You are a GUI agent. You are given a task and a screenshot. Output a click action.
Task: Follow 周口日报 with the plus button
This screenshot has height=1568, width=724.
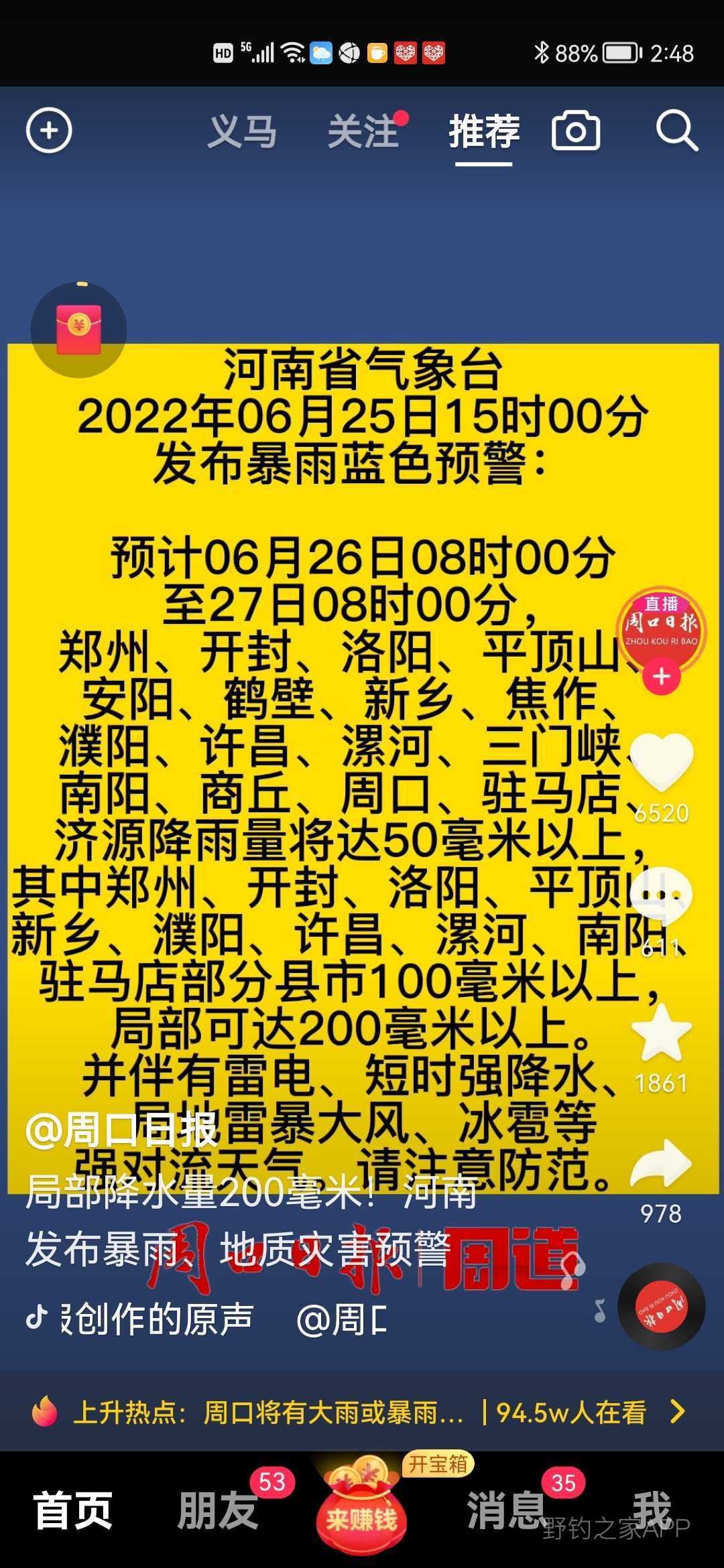point(661,677)
